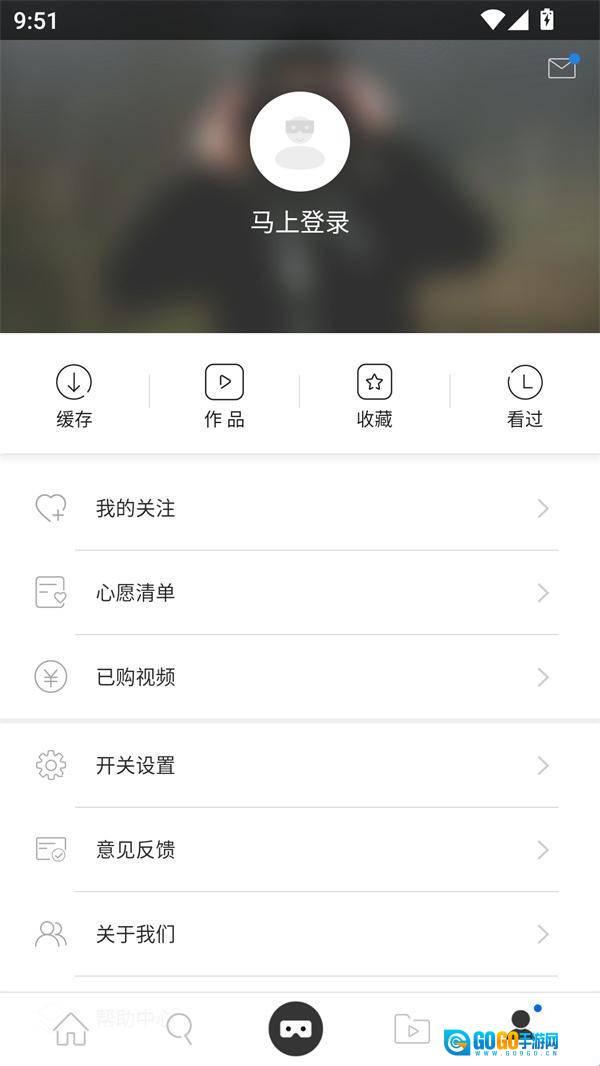This screenshot has width=600, height=1066.
Task: Open the messages envelope icon
Action: click(562, 68)
